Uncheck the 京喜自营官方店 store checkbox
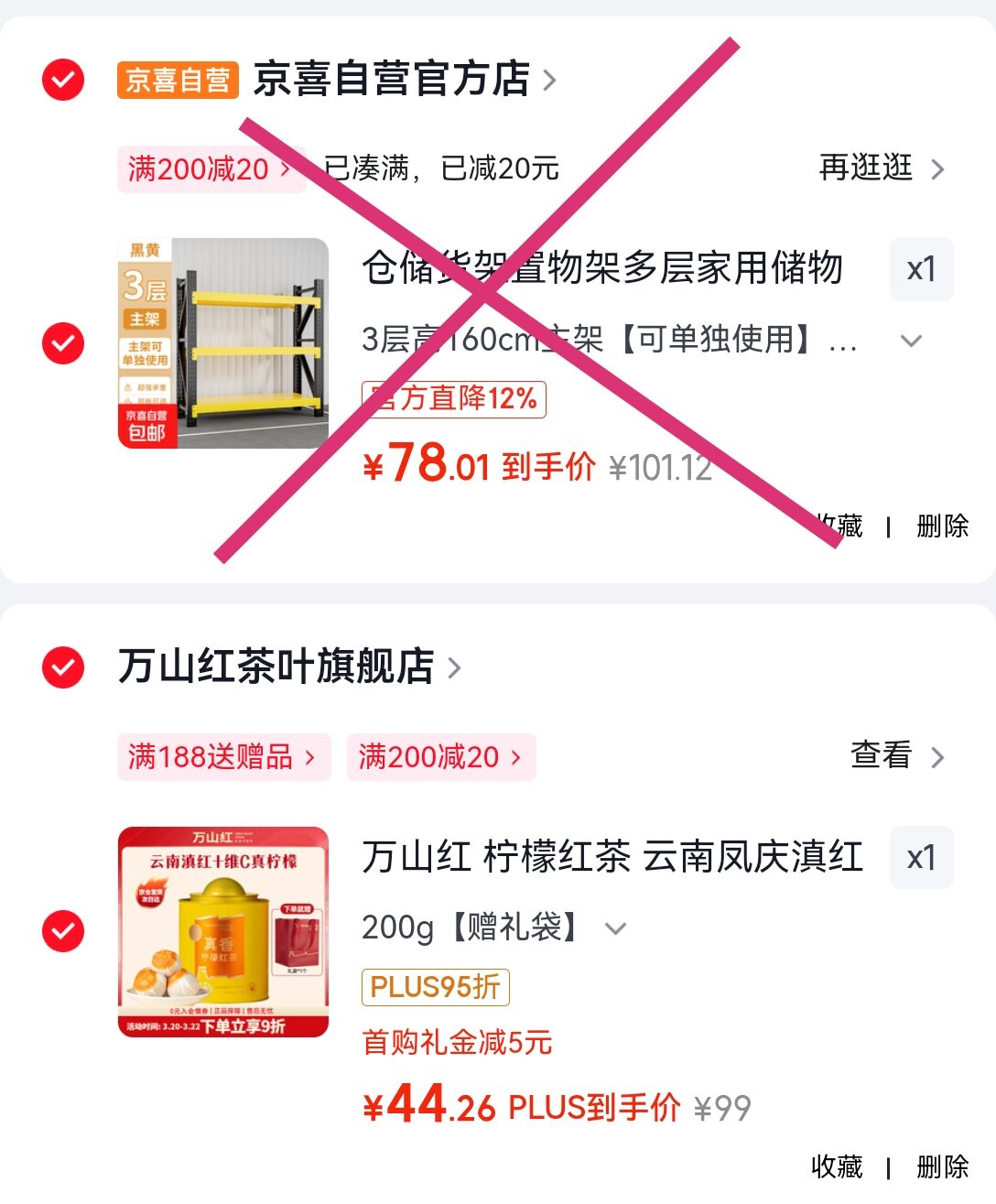The height and width of the screenshot is (1204, 996). (x=63, y=80)
